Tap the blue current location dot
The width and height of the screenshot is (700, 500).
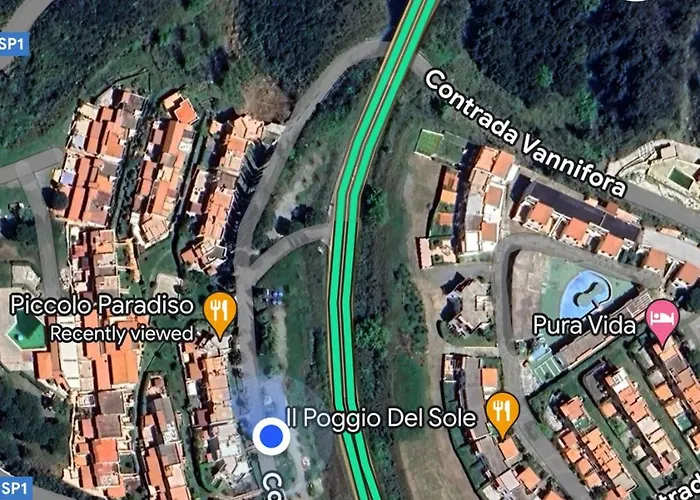coord(270,436)
